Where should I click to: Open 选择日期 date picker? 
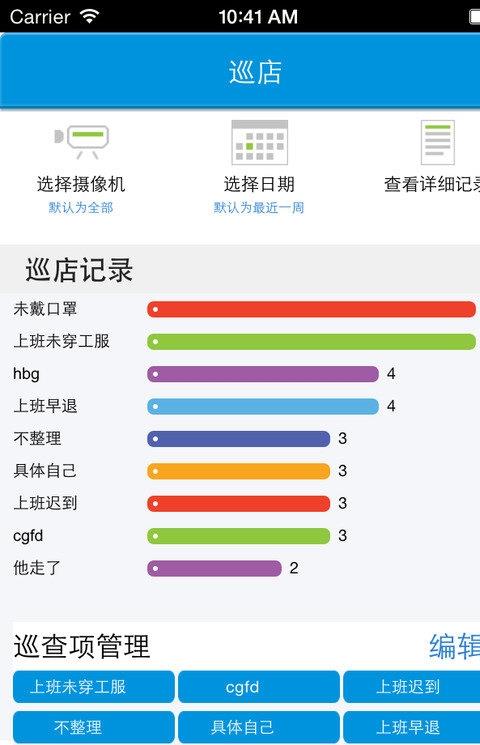pyautogui.click(x=259, y=167)
